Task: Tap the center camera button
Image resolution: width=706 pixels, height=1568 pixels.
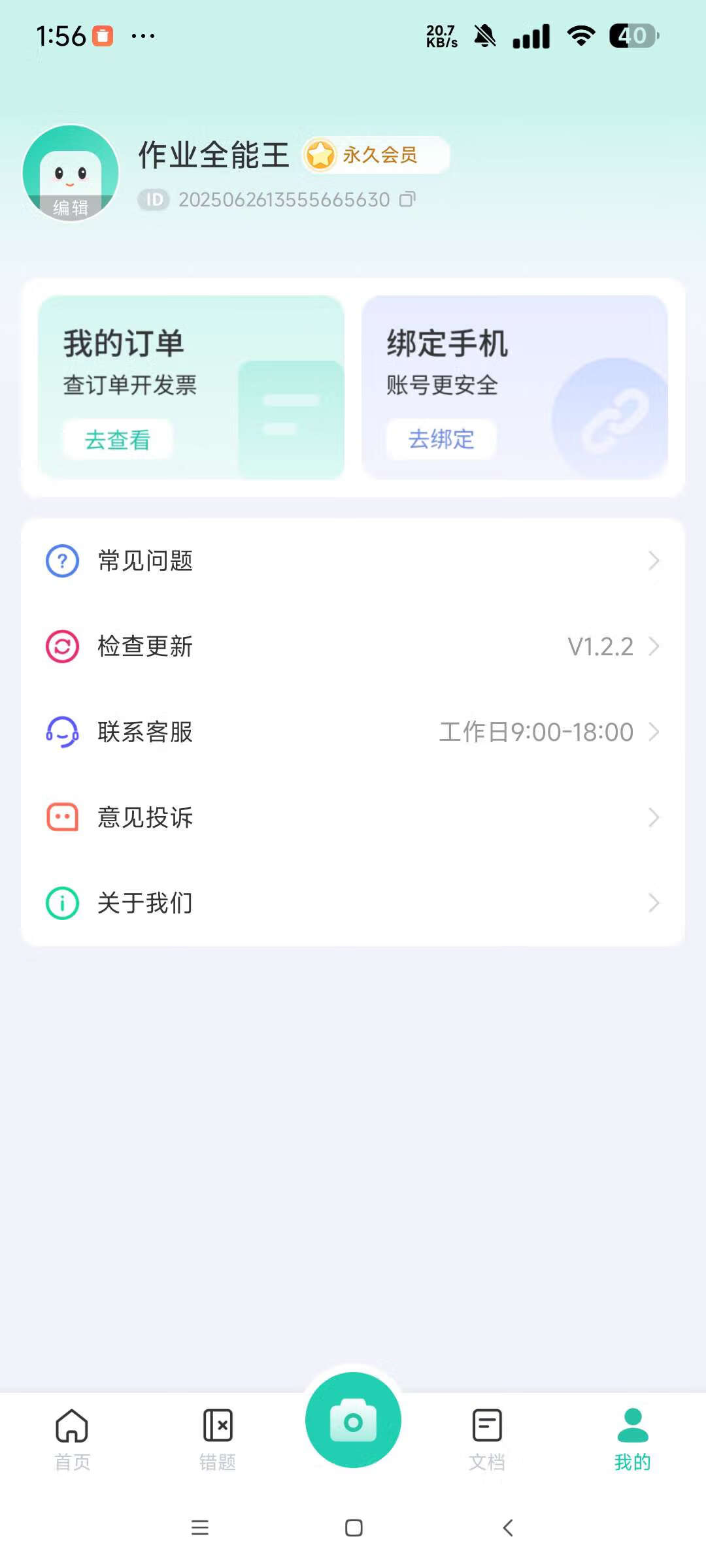Action: [353, 1420]
